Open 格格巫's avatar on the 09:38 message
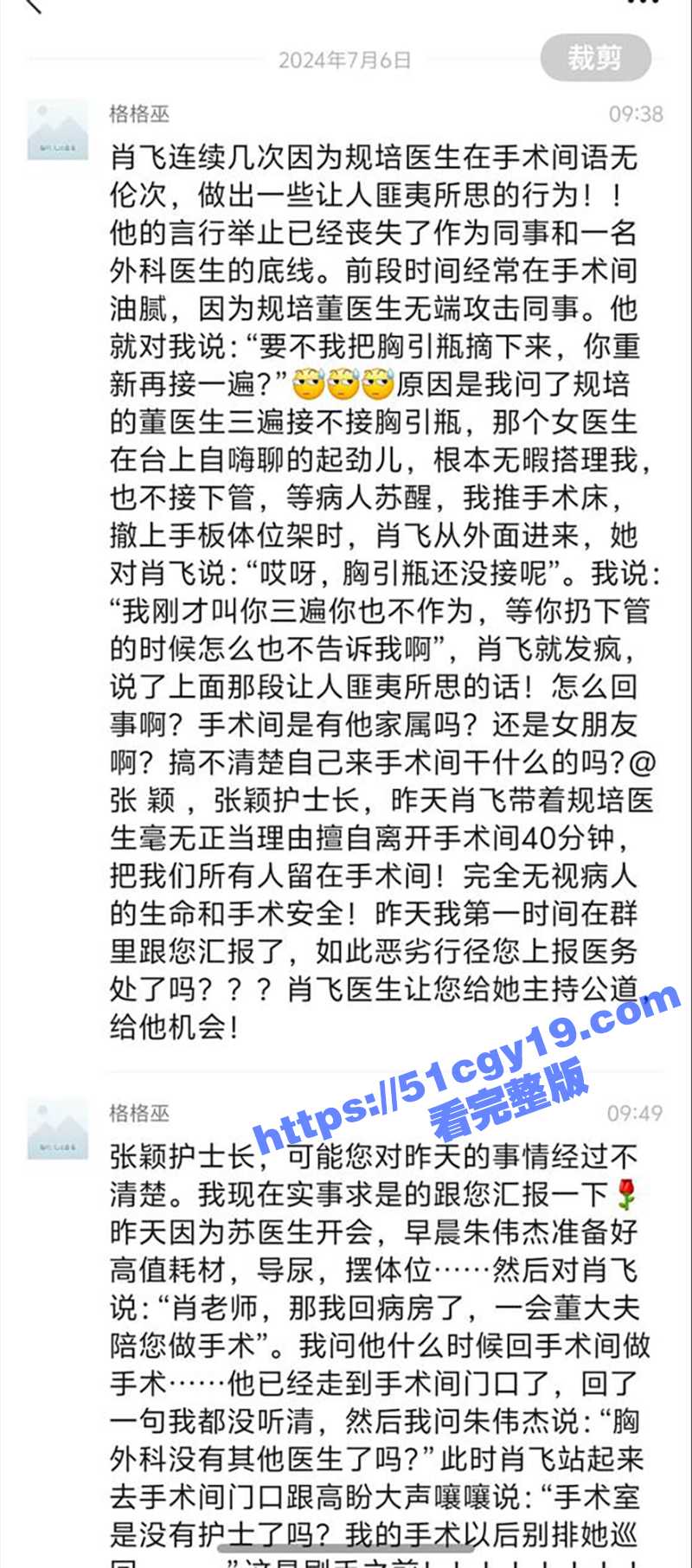Viewport: 692px width, 1568px height. click(57, 130)
